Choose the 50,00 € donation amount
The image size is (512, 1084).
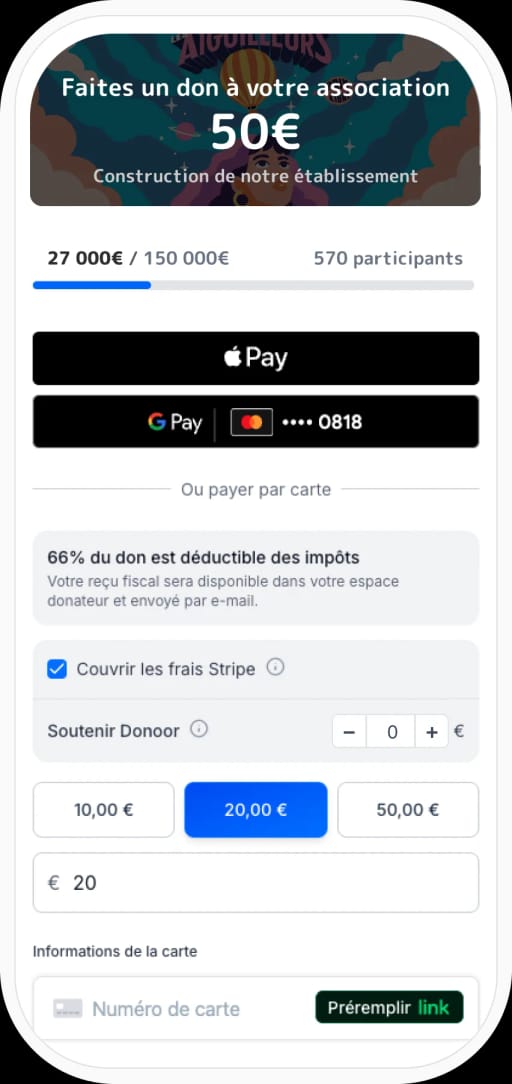tap(408, 810)
